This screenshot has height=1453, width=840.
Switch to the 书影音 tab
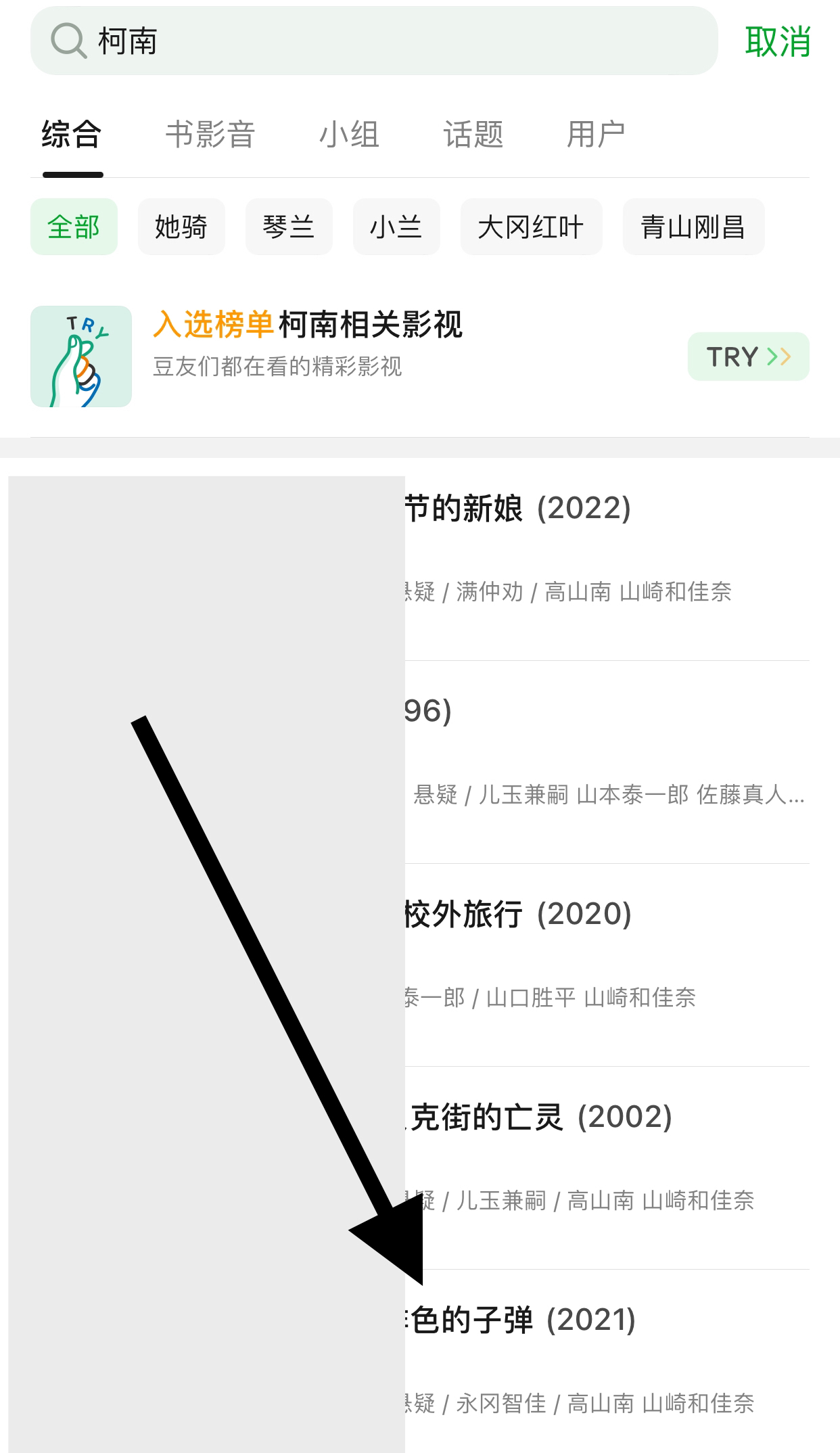tap(210, 134)
